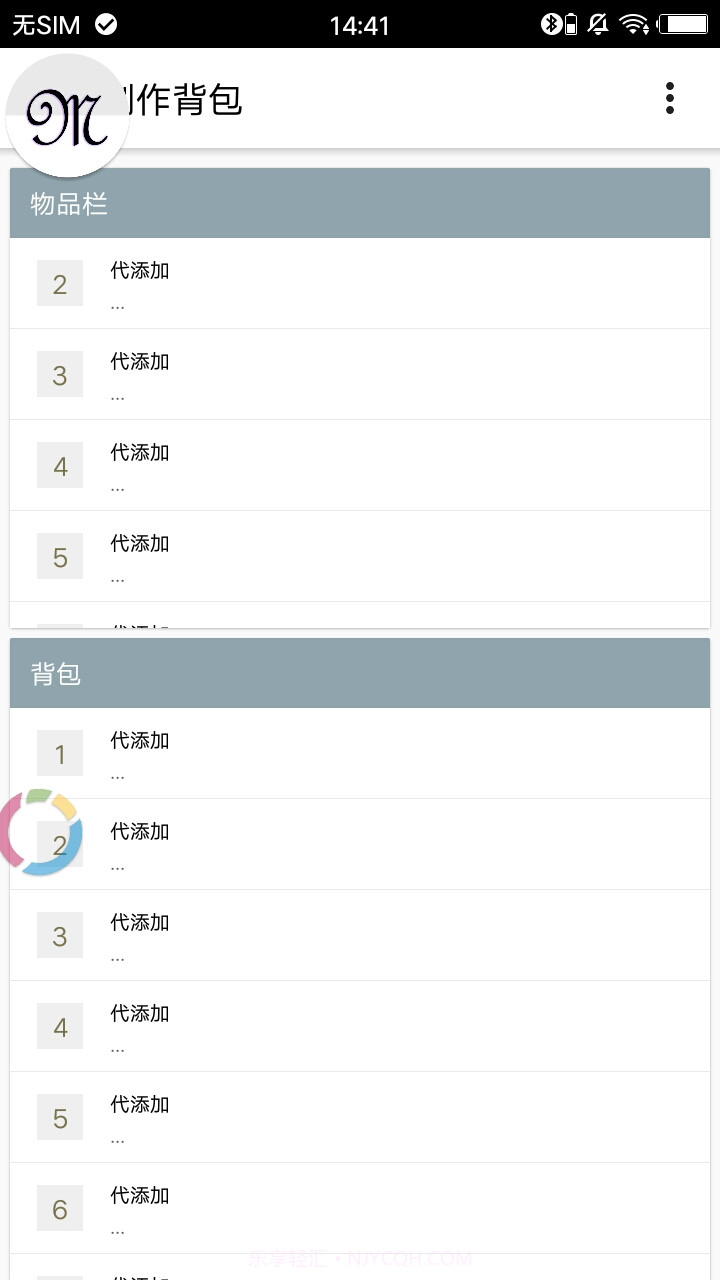Viewport: 720px width, 1280px height.
Task: Select the 背包 section header
Action: 54,673
